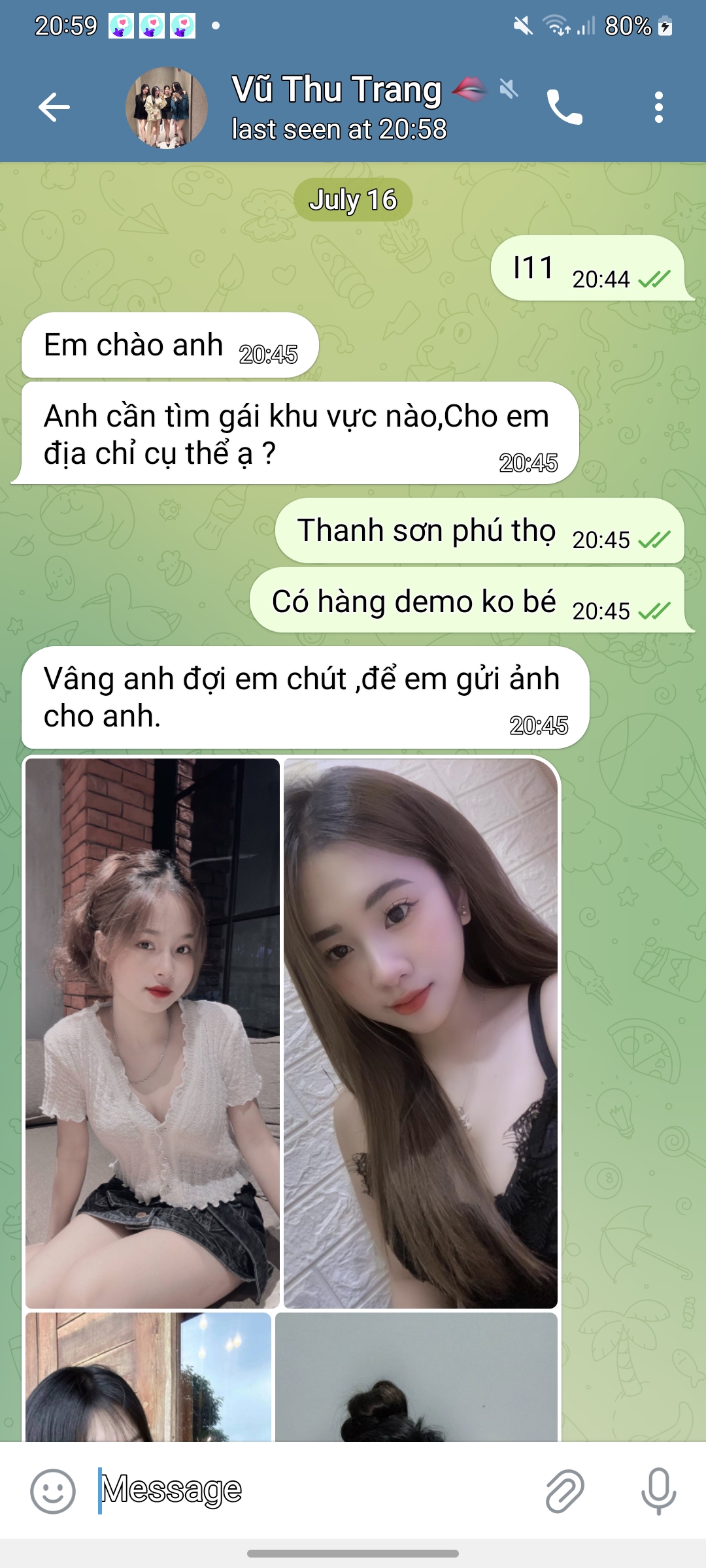
Task: Open the emoji picker
Action: [53, 1491]
